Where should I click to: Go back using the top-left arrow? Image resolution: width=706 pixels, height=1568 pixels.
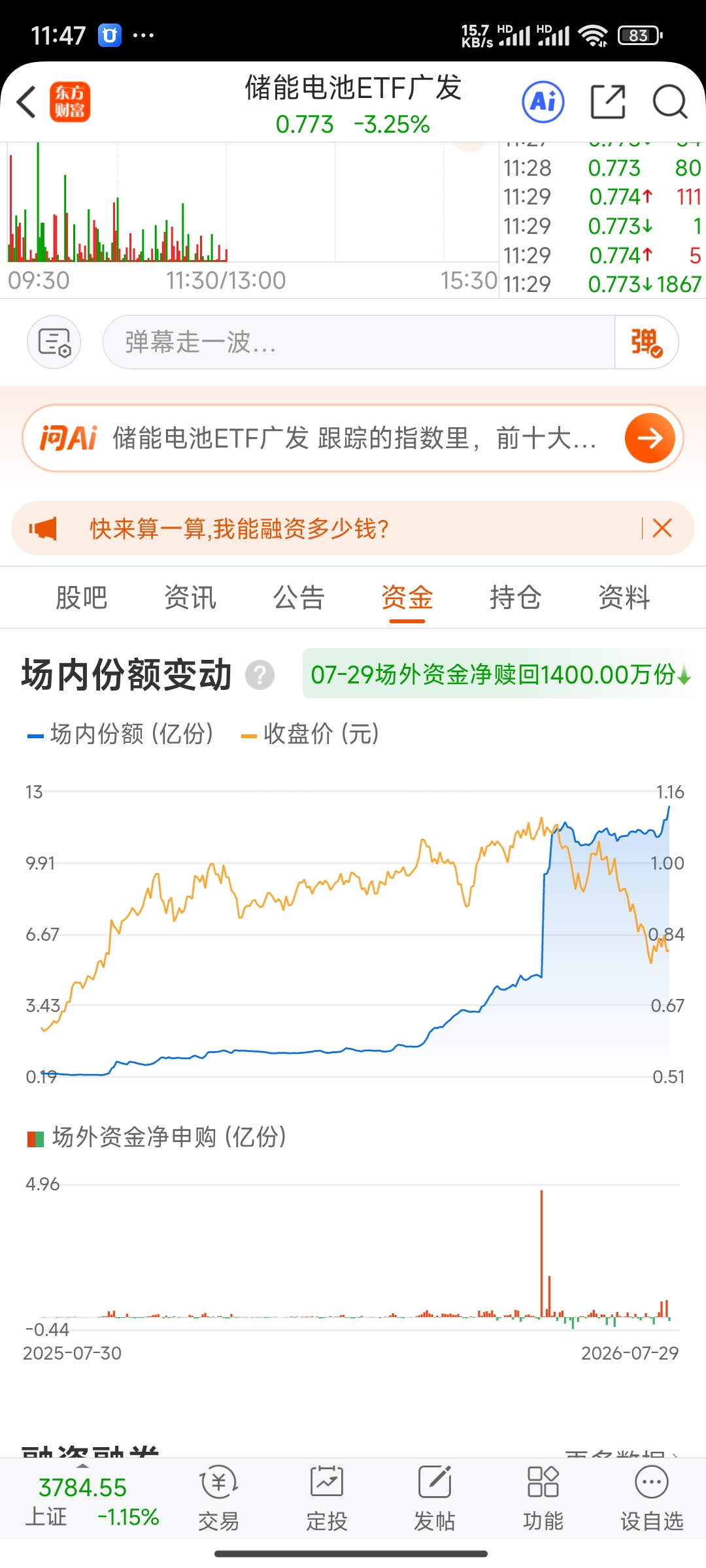(26, 102)
